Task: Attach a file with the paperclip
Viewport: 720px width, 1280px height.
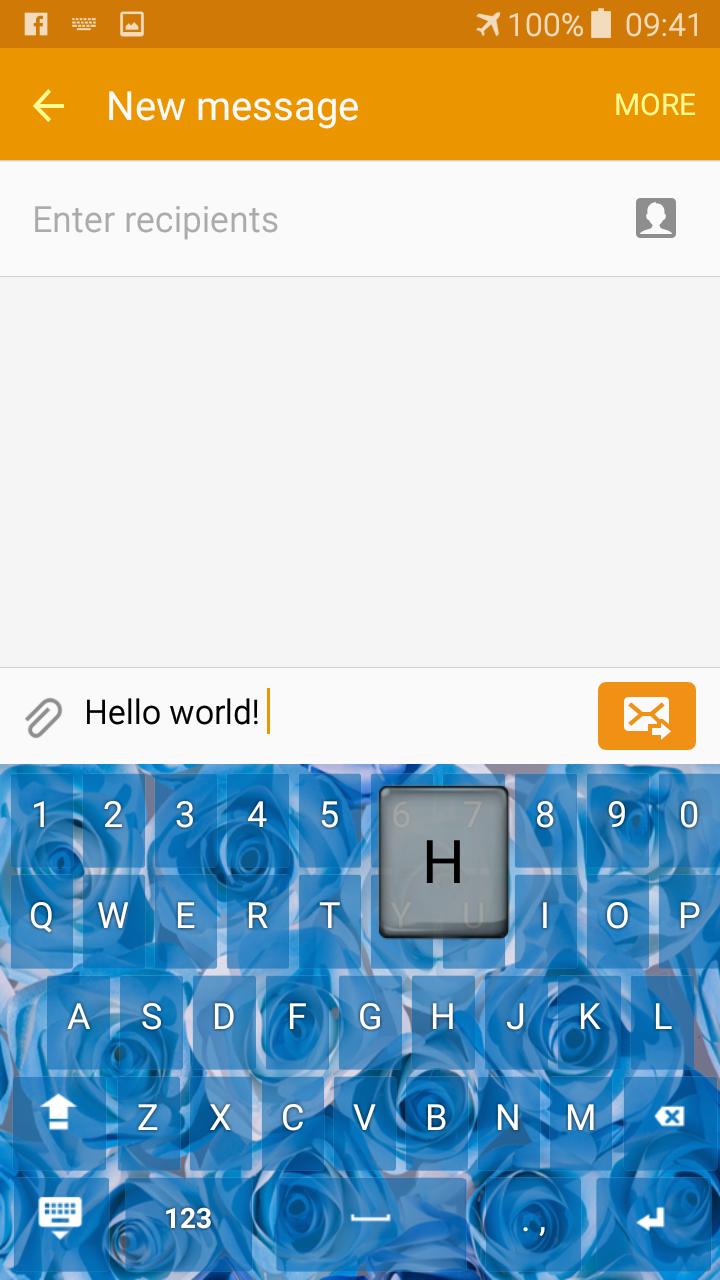Action: click(43, 717)
